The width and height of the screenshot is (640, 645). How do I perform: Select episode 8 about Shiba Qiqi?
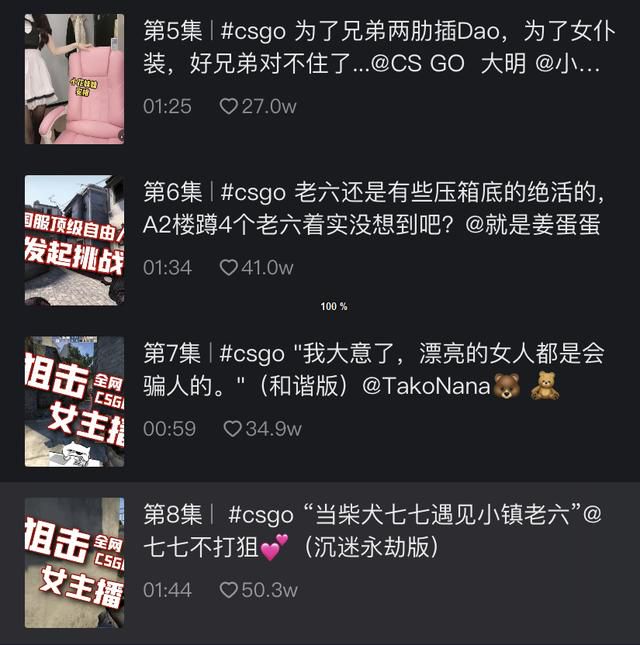pos(372,530)
